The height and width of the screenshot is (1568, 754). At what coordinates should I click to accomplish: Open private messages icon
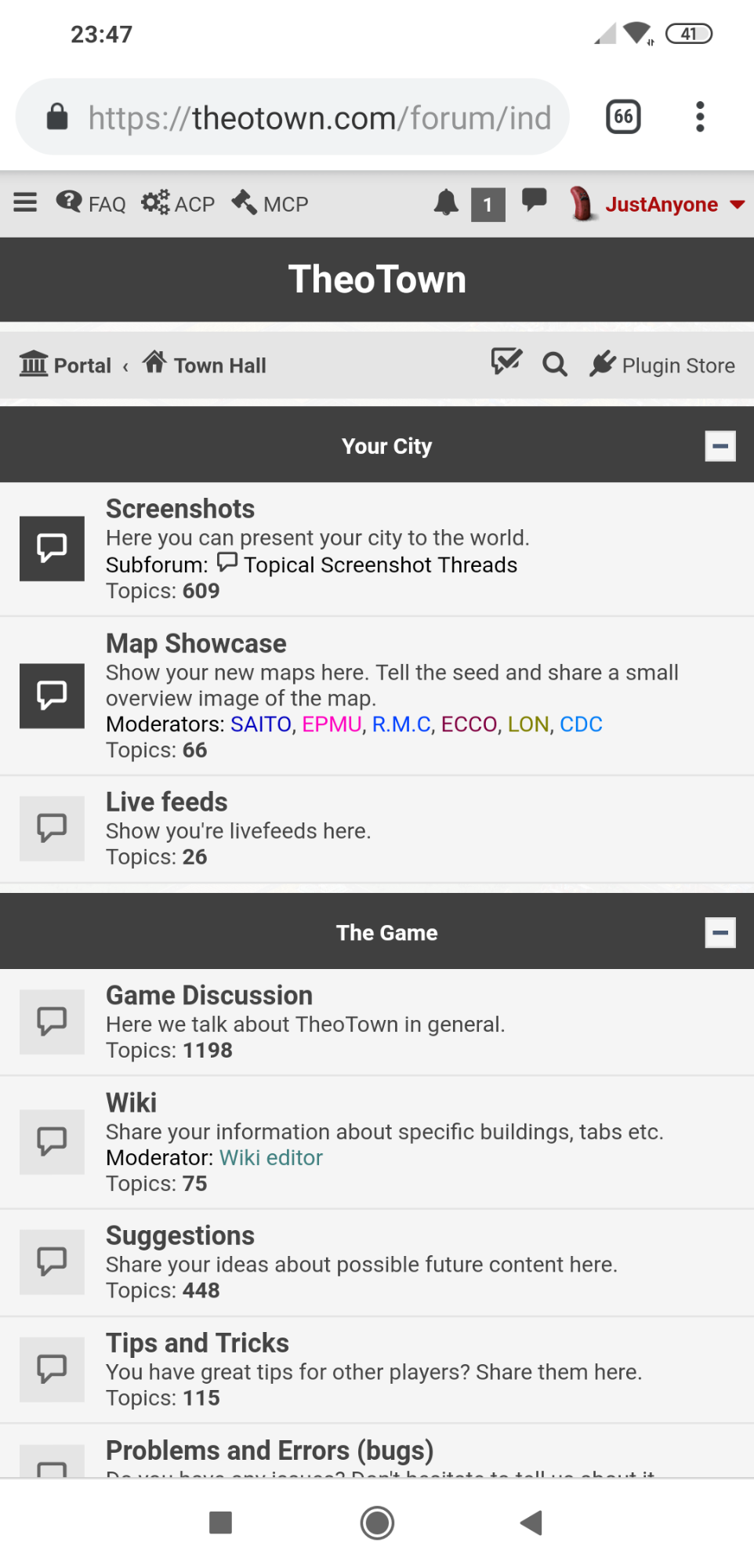534,201
